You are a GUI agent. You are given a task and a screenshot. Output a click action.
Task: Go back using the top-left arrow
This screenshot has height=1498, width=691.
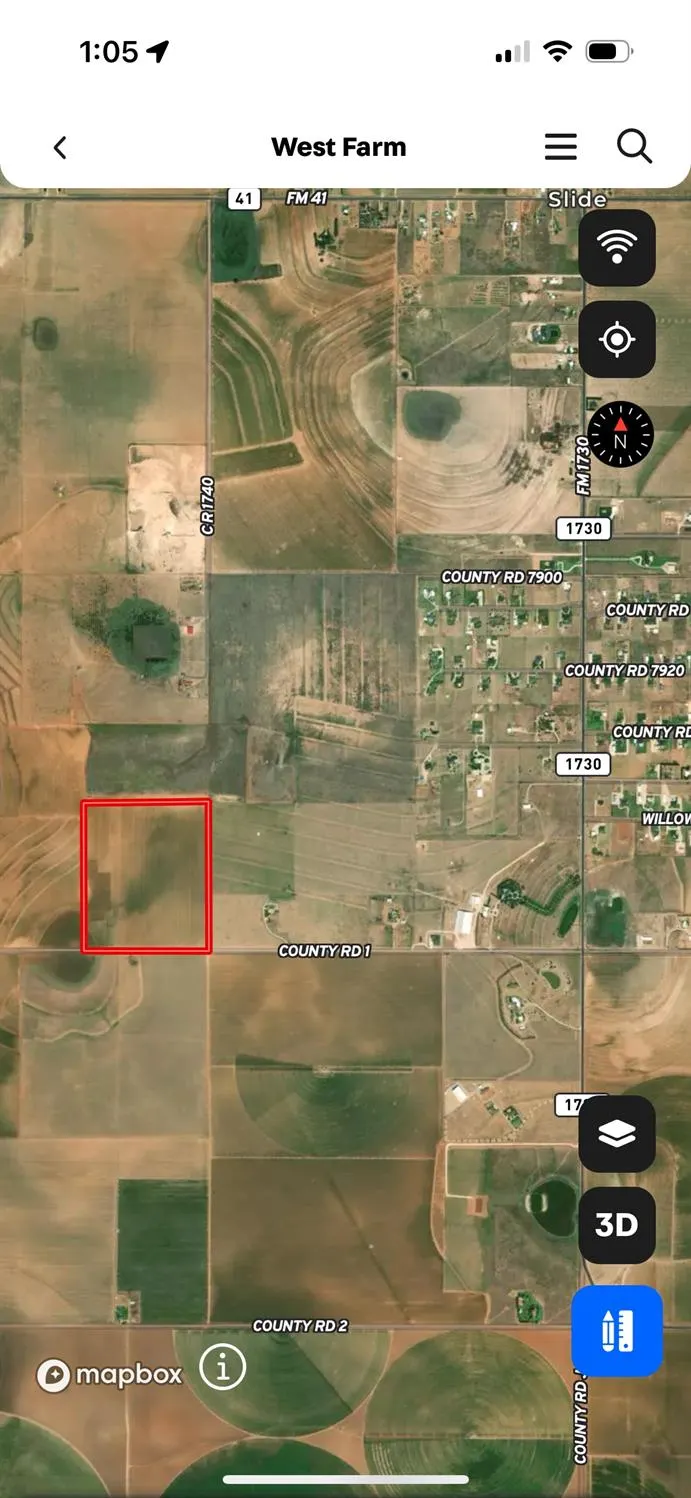(x=60, y=148)
